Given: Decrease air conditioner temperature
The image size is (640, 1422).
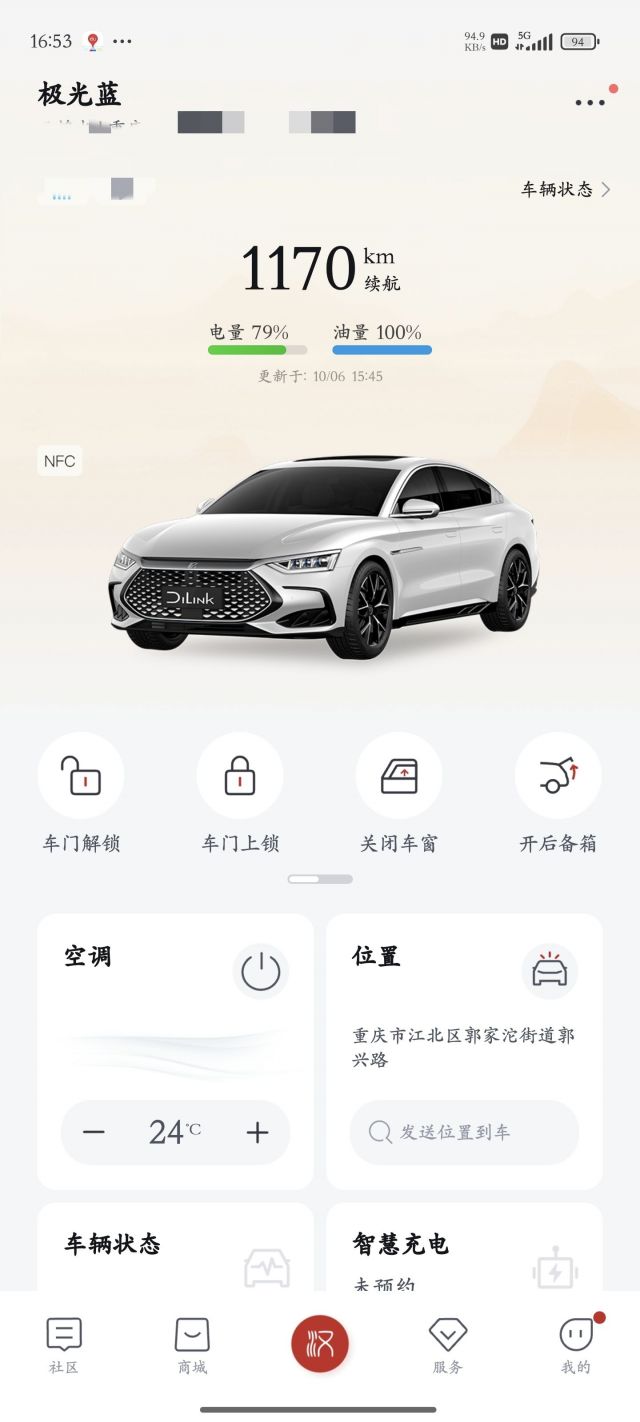Looking at the screenshot, I should coord(94,1132).
